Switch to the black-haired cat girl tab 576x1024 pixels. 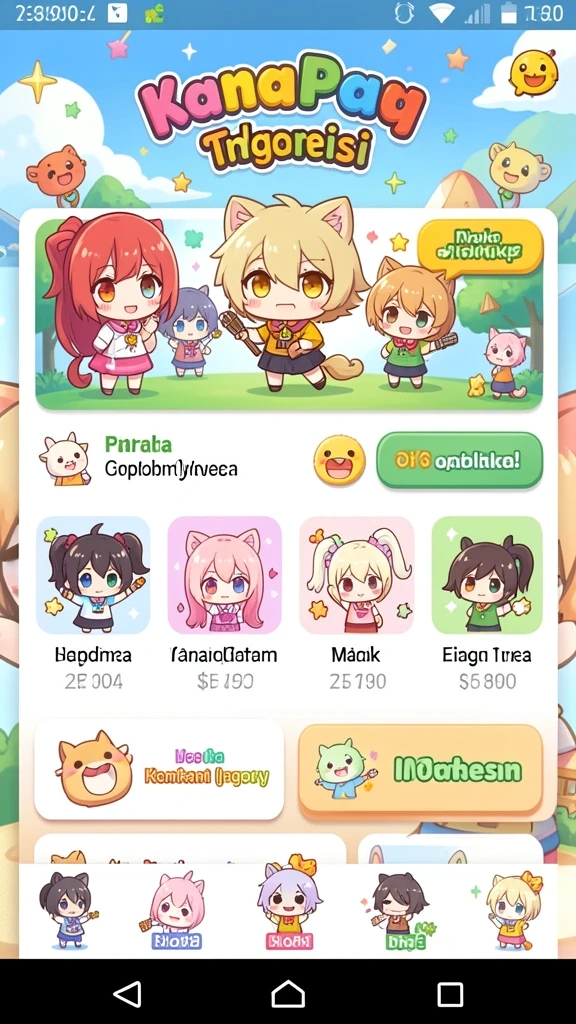[x=68, y=910]
